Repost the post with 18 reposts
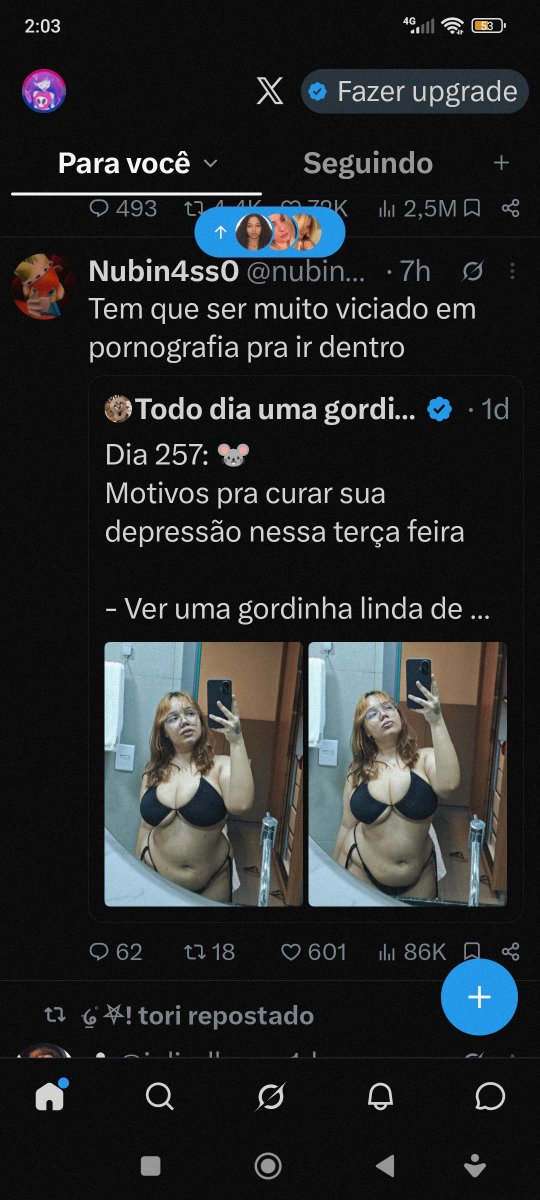Image resolution: width=540 pixels, height=1200 pixels. [210, 951]
